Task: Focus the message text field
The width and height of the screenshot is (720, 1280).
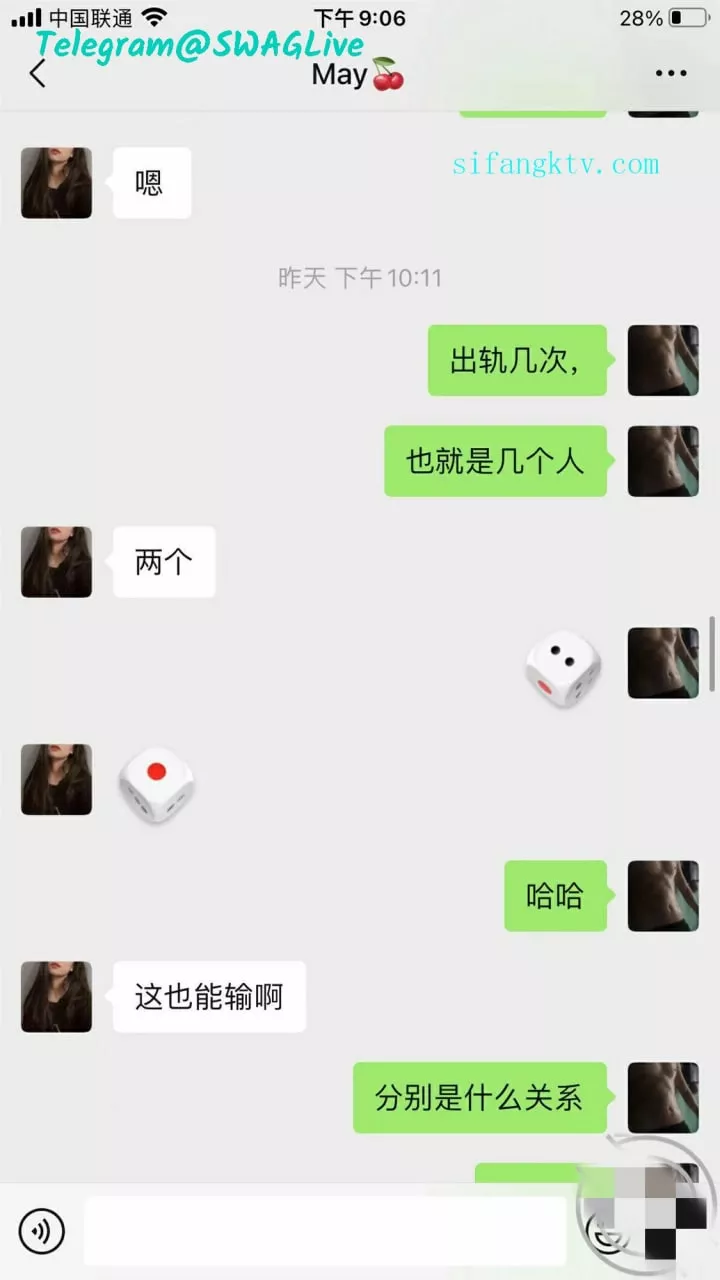Action: click(x=325, y=1231)
